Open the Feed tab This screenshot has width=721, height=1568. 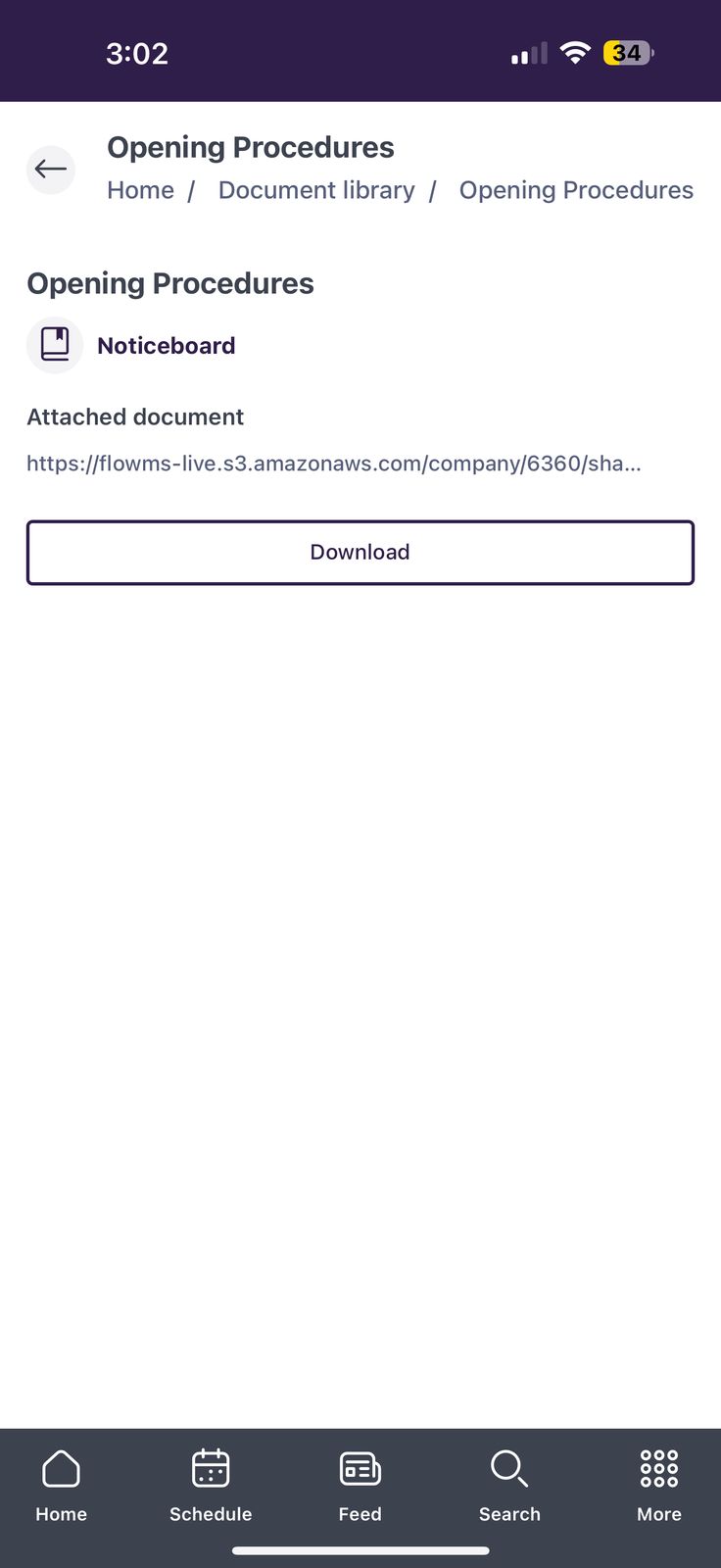(360, 1486)
